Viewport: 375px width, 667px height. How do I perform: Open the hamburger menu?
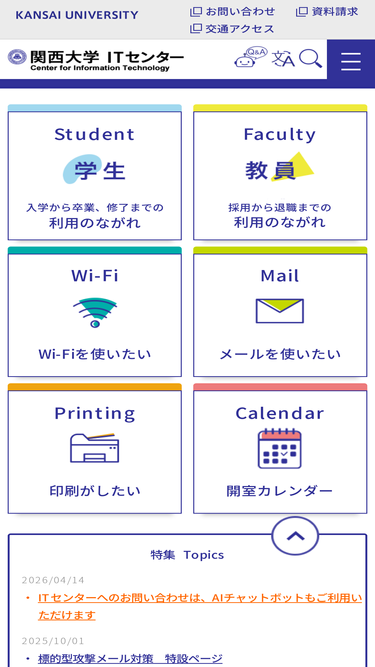tap(351, 60)
